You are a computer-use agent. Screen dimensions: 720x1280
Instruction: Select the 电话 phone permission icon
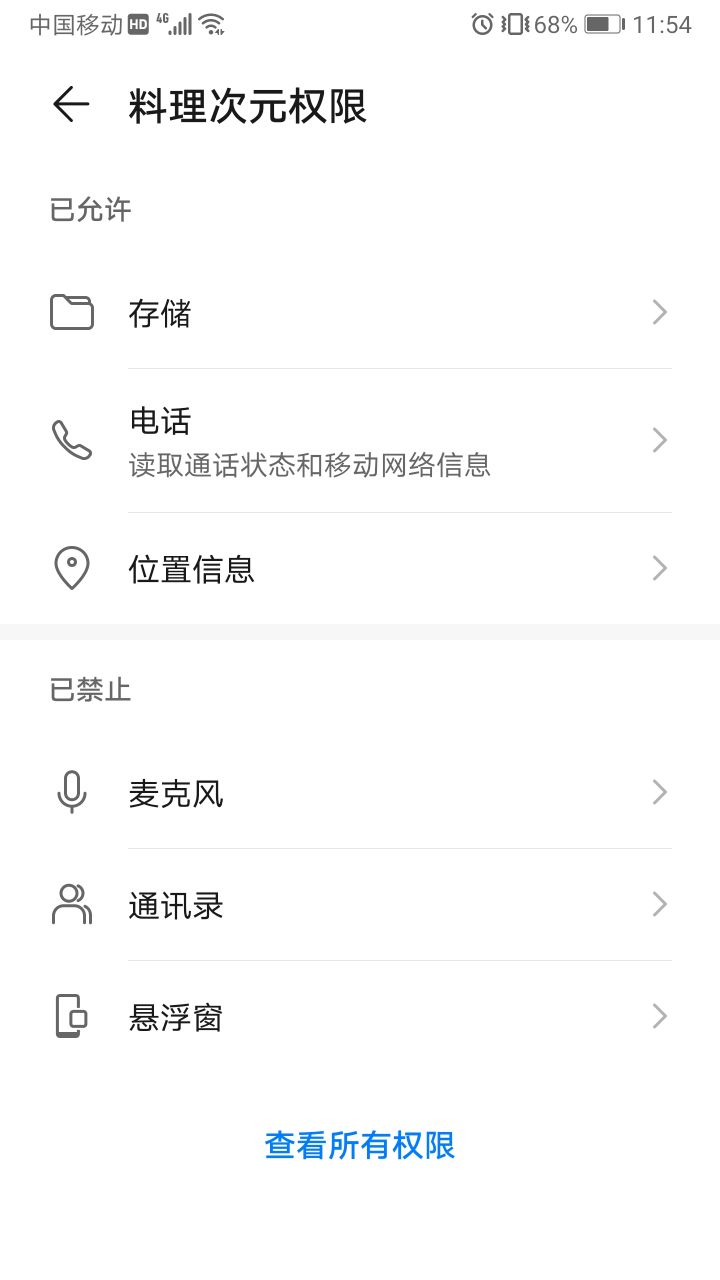(x=70, y=440)
